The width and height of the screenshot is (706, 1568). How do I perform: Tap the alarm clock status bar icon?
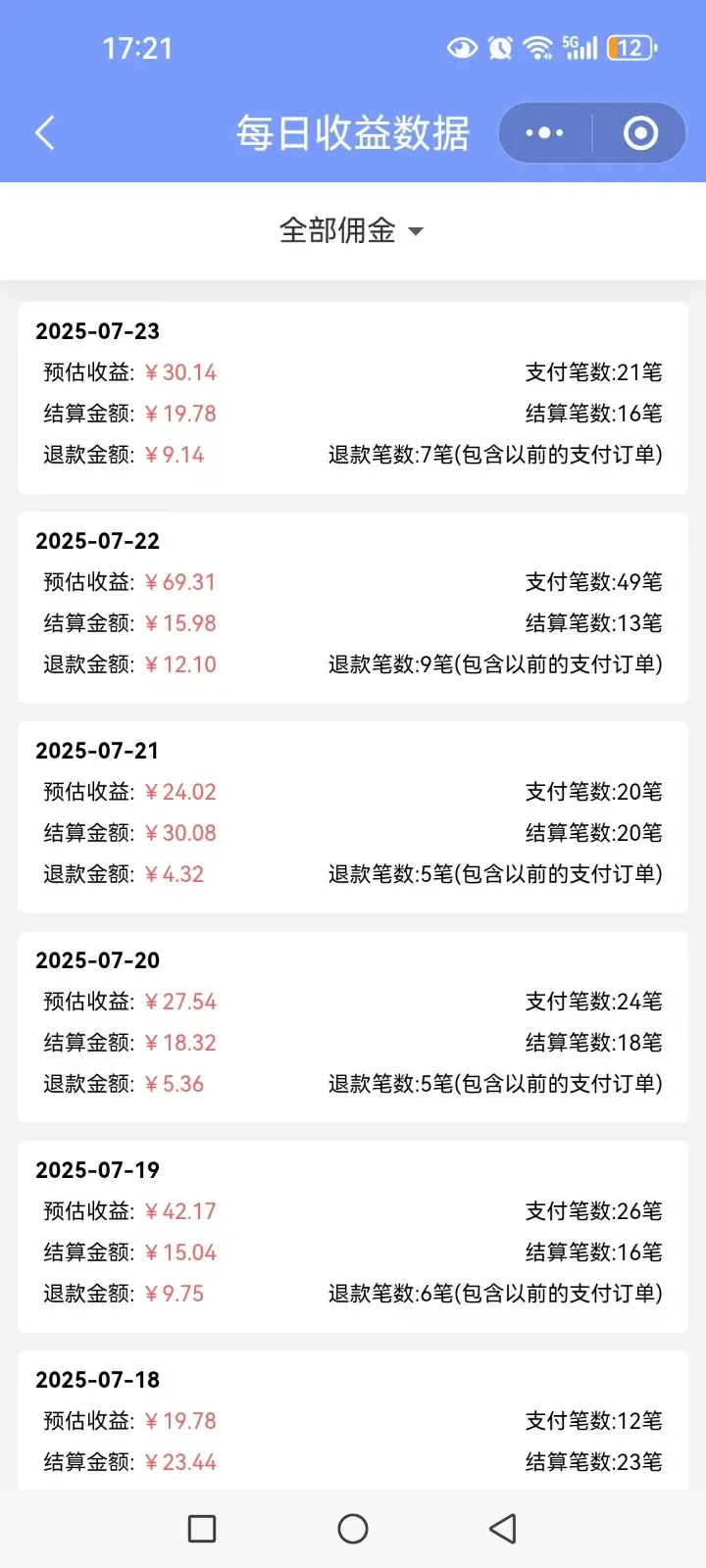[500, 47]
